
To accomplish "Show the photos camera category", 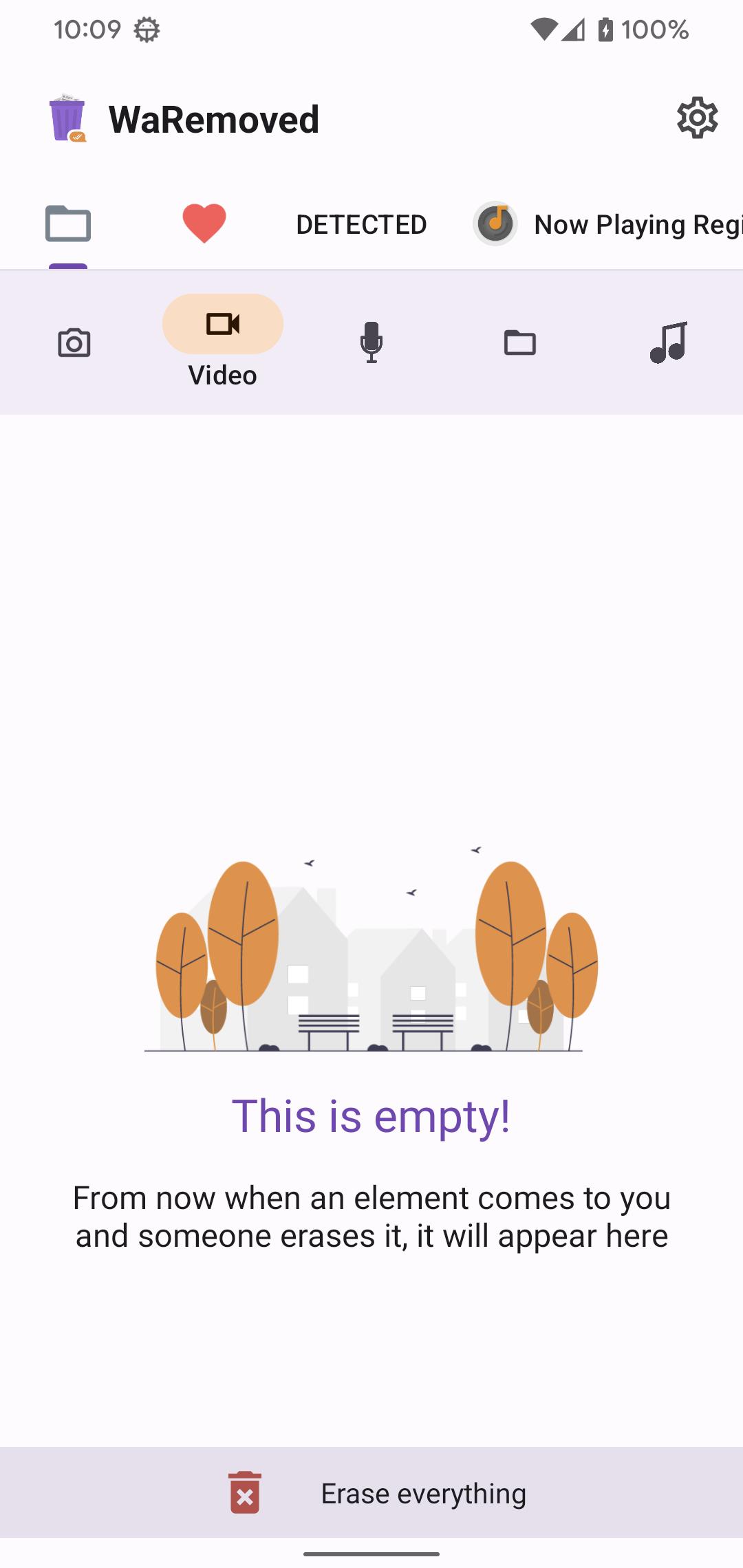I will pos(74,342).
